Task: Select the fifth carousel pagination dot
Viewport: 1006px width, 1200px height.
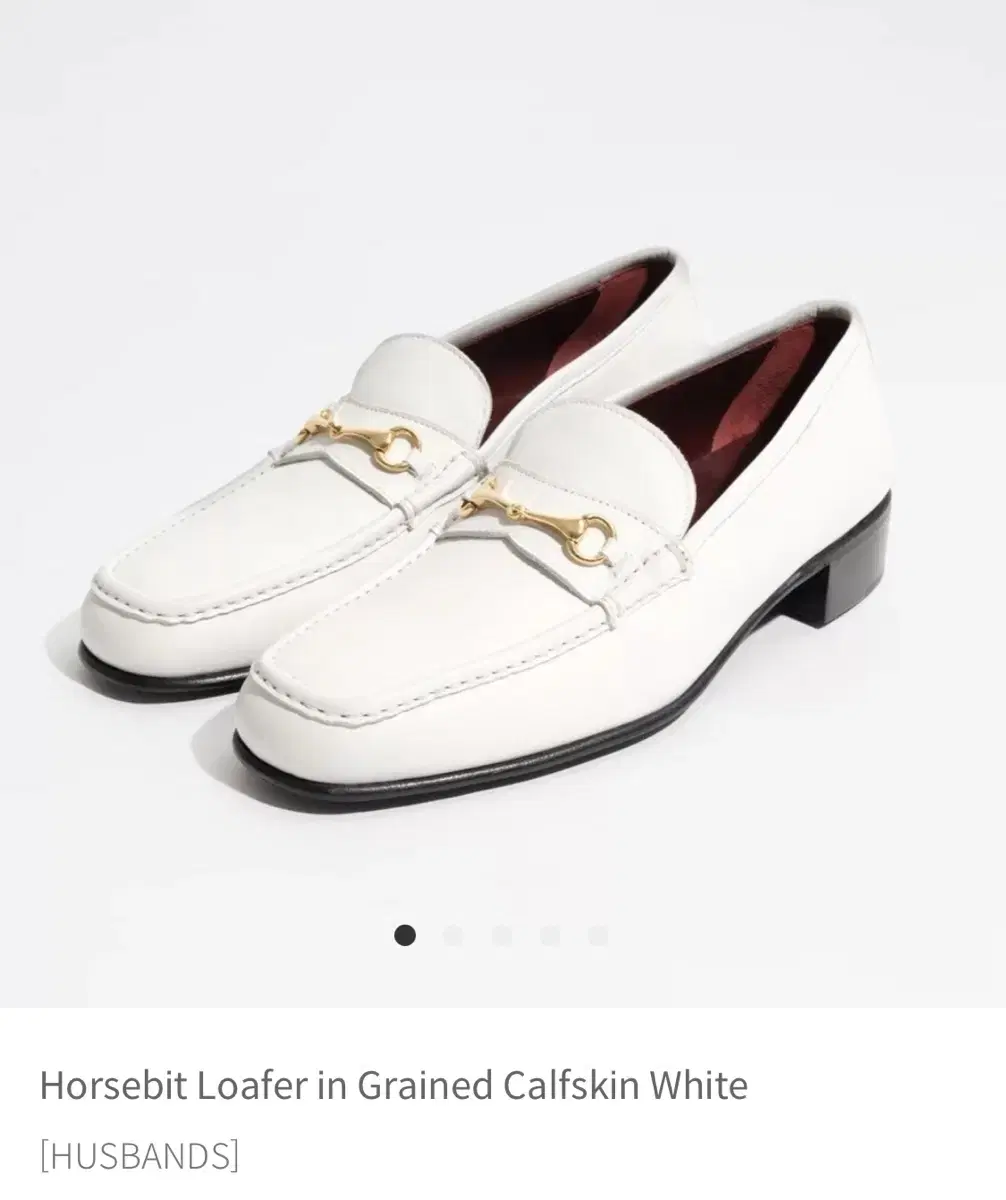Action: (x=597, y=935)
